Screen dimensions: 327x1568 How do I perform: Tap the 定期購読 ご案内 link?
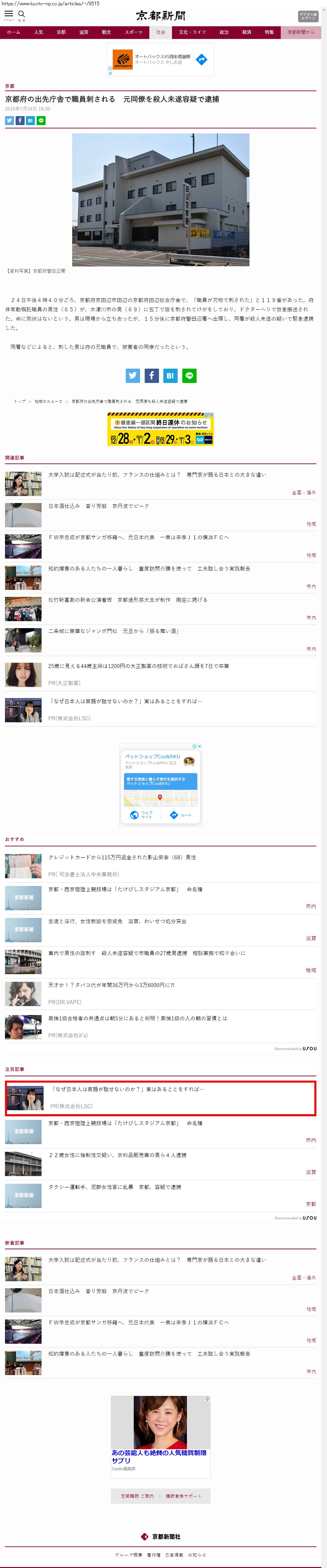137,1495
